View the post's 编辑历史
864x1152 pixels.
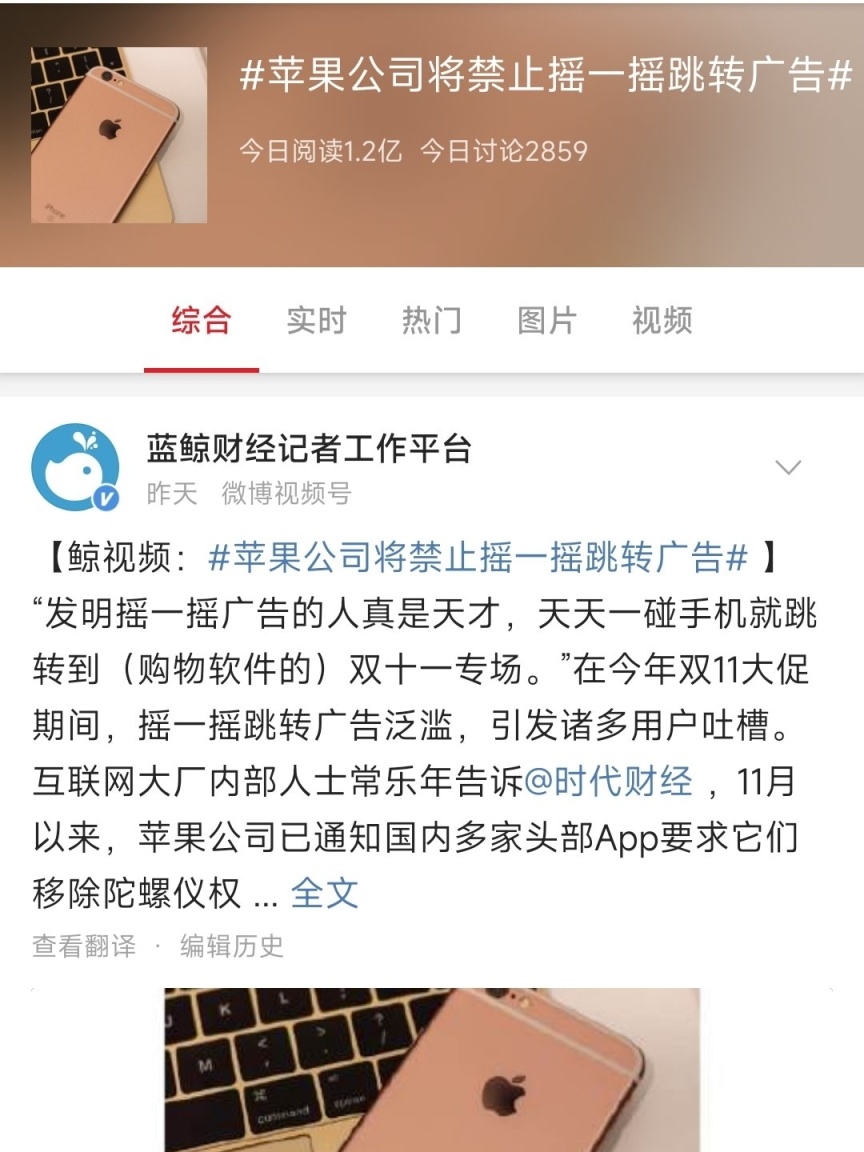click(x=231, y=946)
